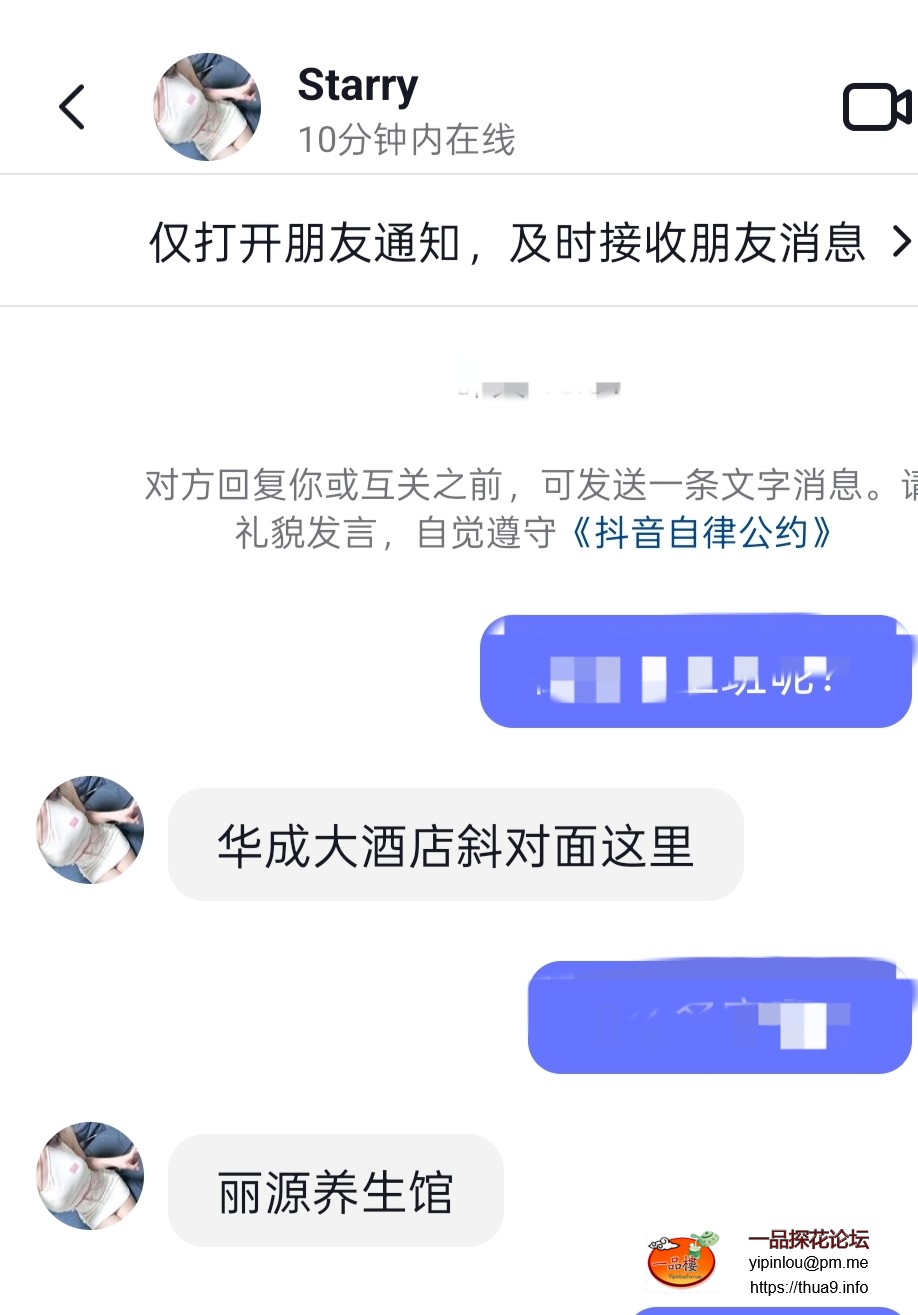Start a video call with Starry
Screen dimensions: 918x1315
coord(877,107)
